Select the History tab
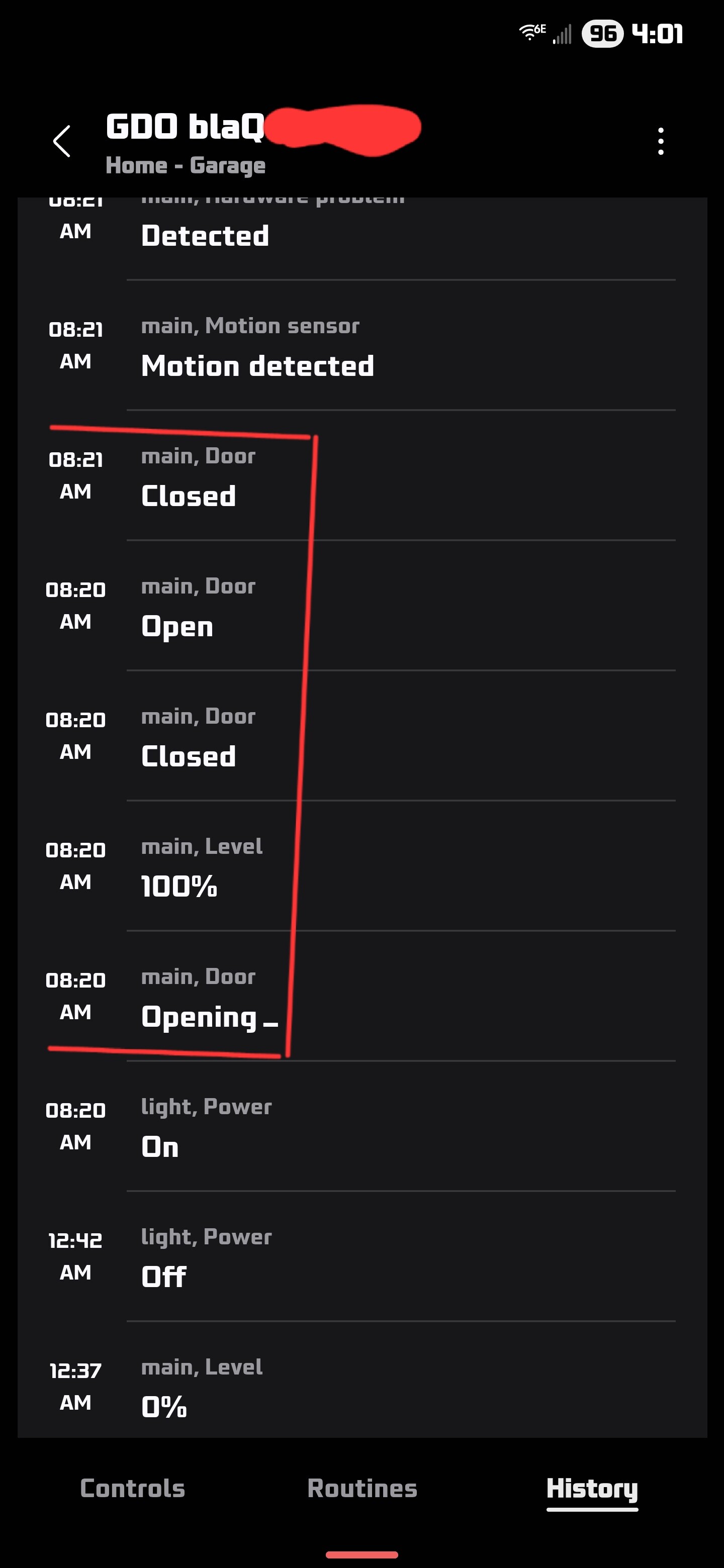724x1568 pixels. tap(592, 1490)
